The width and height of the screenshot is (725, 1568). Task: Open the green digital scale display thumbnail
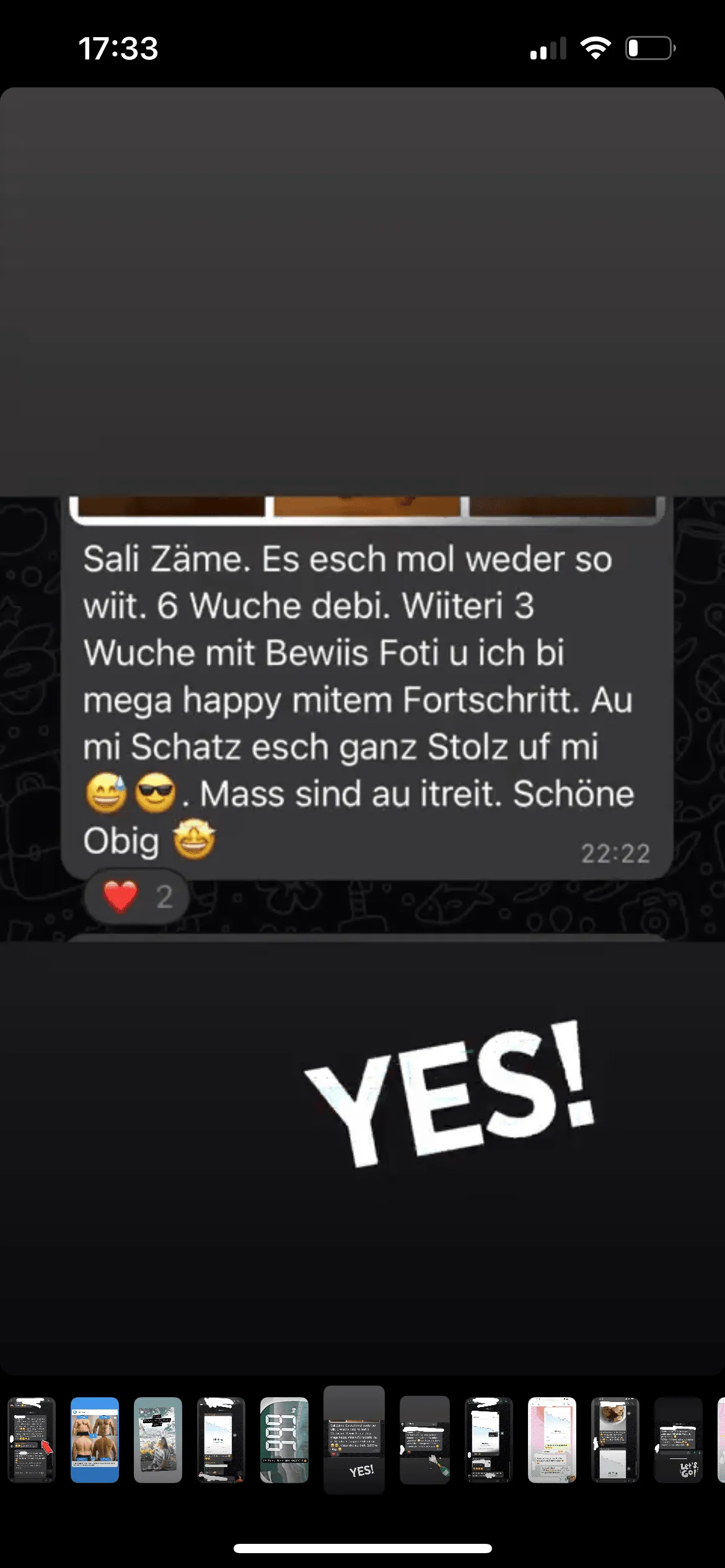tap(284, 1440)
